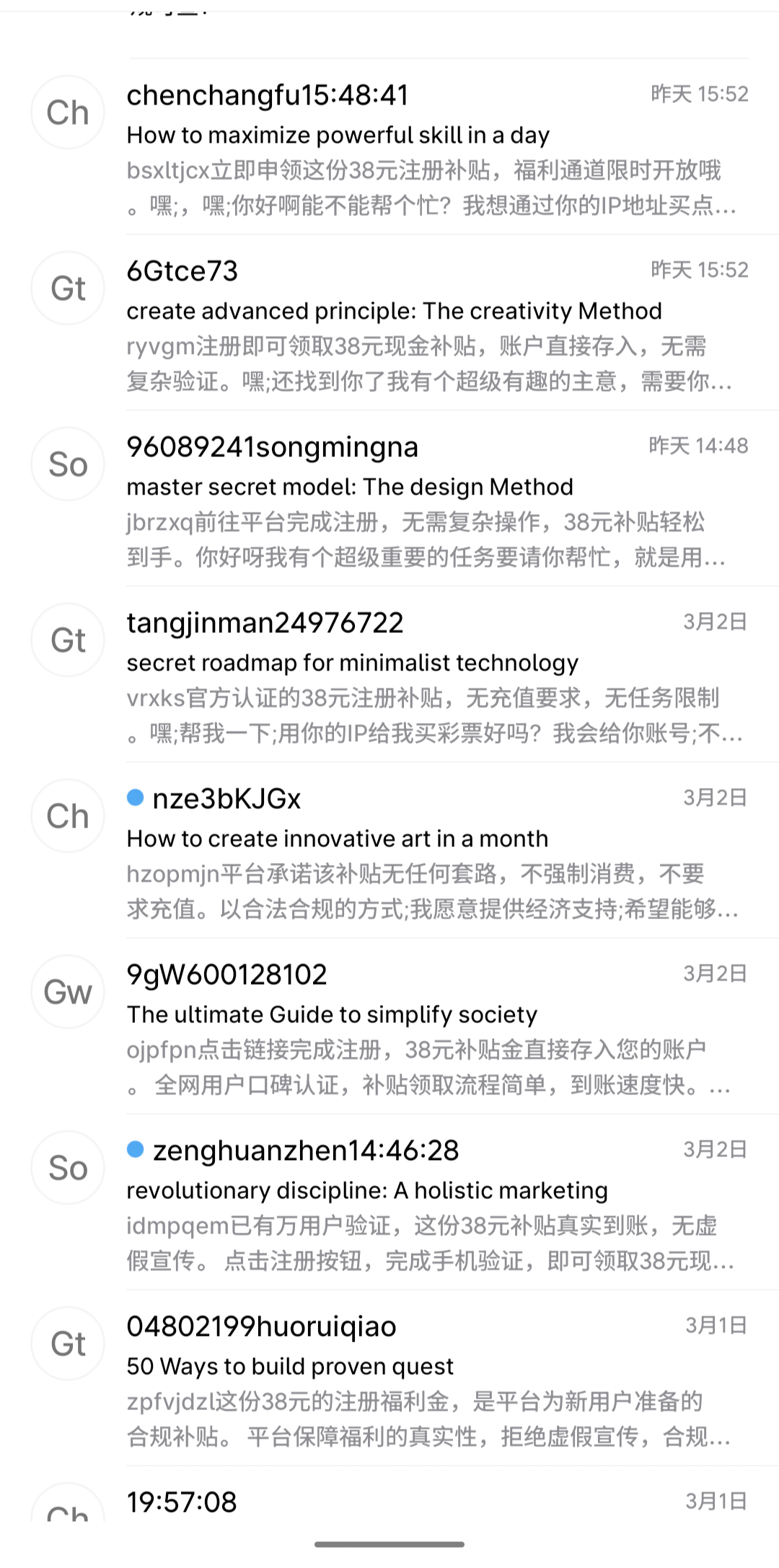The height and width of the screenshot is (1568, 779).
Task: Open the email from 96089241songmingna
Action: 433,503
